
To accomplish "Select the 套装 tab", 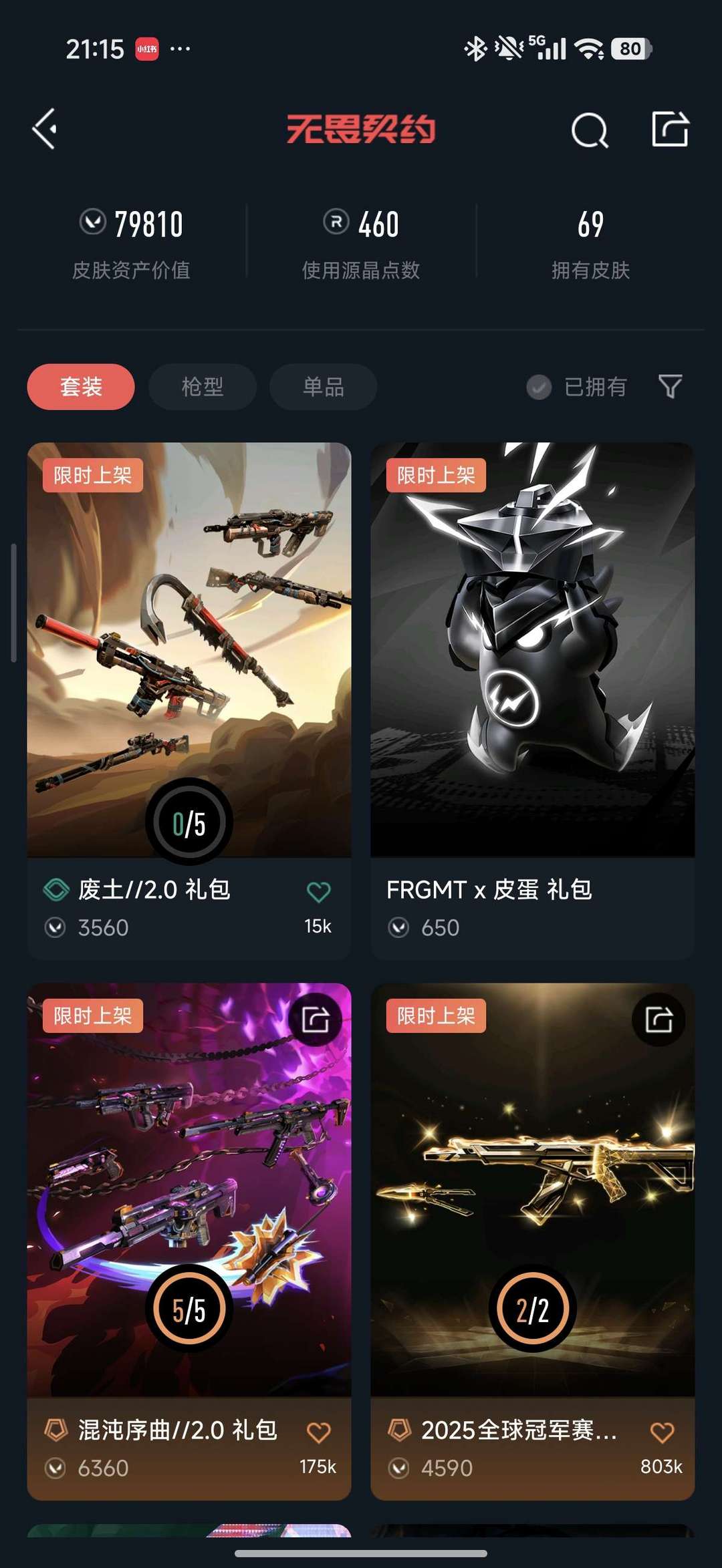I will (x=81, y=387).
